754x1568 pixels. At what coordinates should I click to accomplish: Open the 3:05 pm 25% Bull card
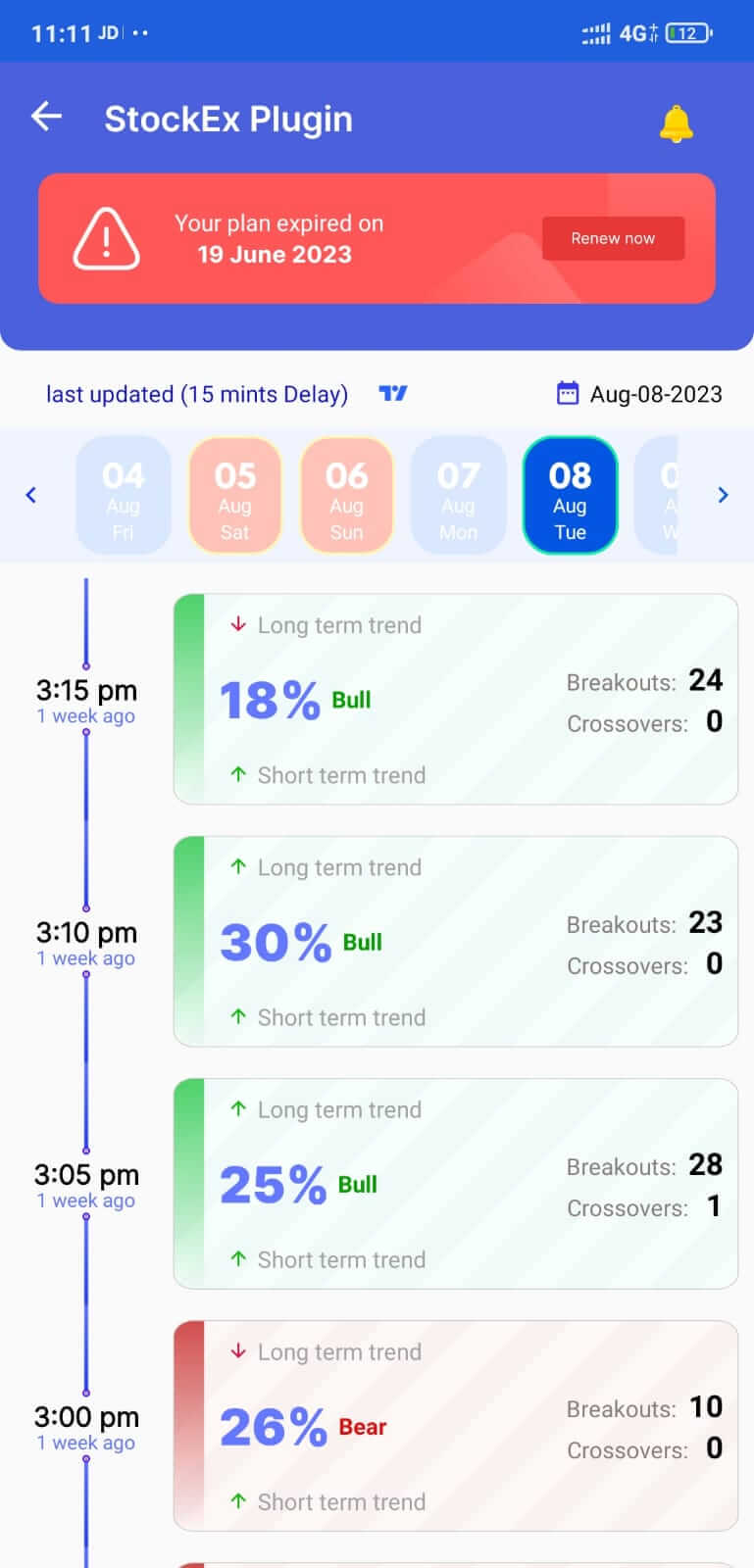pyautogui.click(x=456, y=1184)
